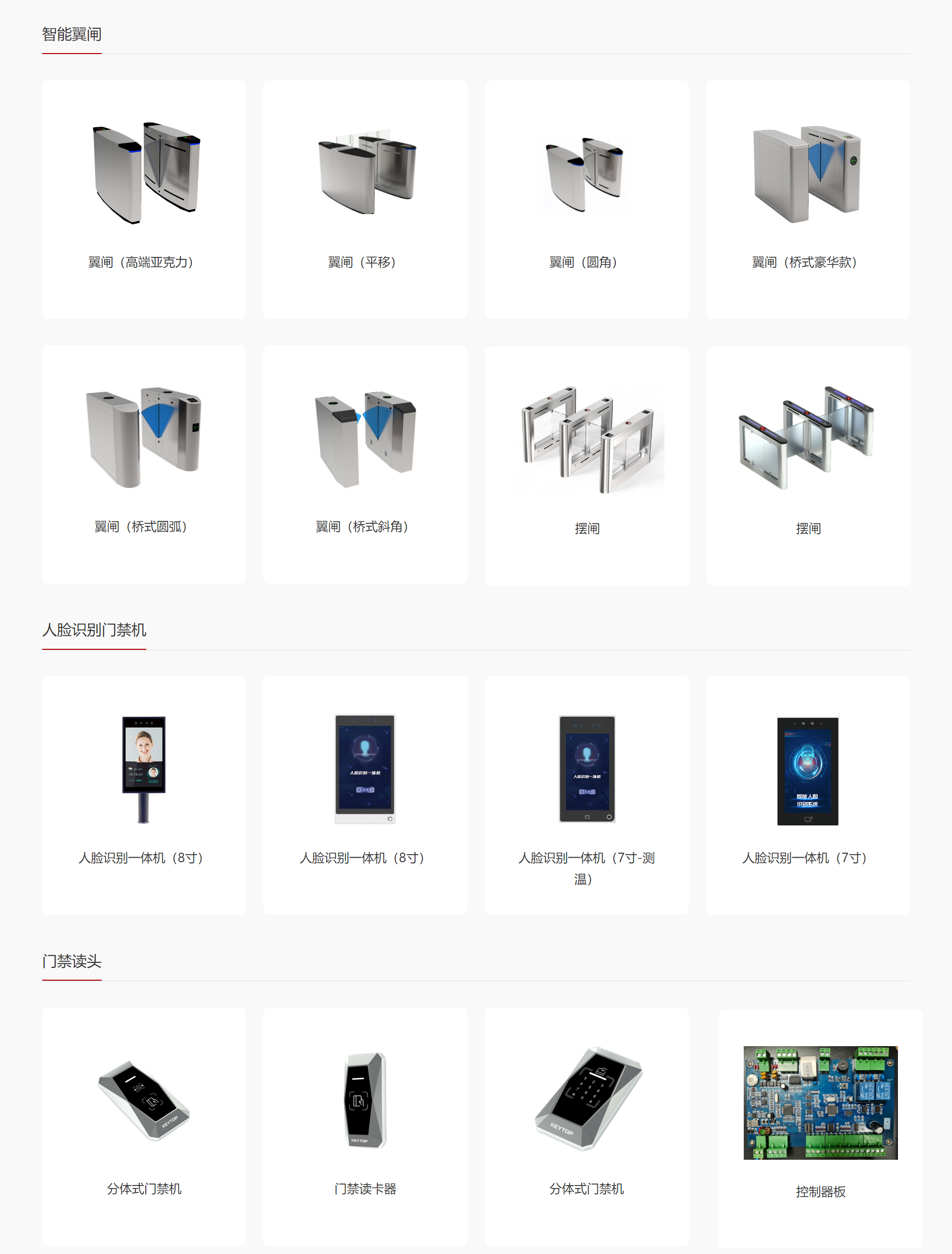Open the 8寸 face terminal on pole stand

tap(144, 794)
